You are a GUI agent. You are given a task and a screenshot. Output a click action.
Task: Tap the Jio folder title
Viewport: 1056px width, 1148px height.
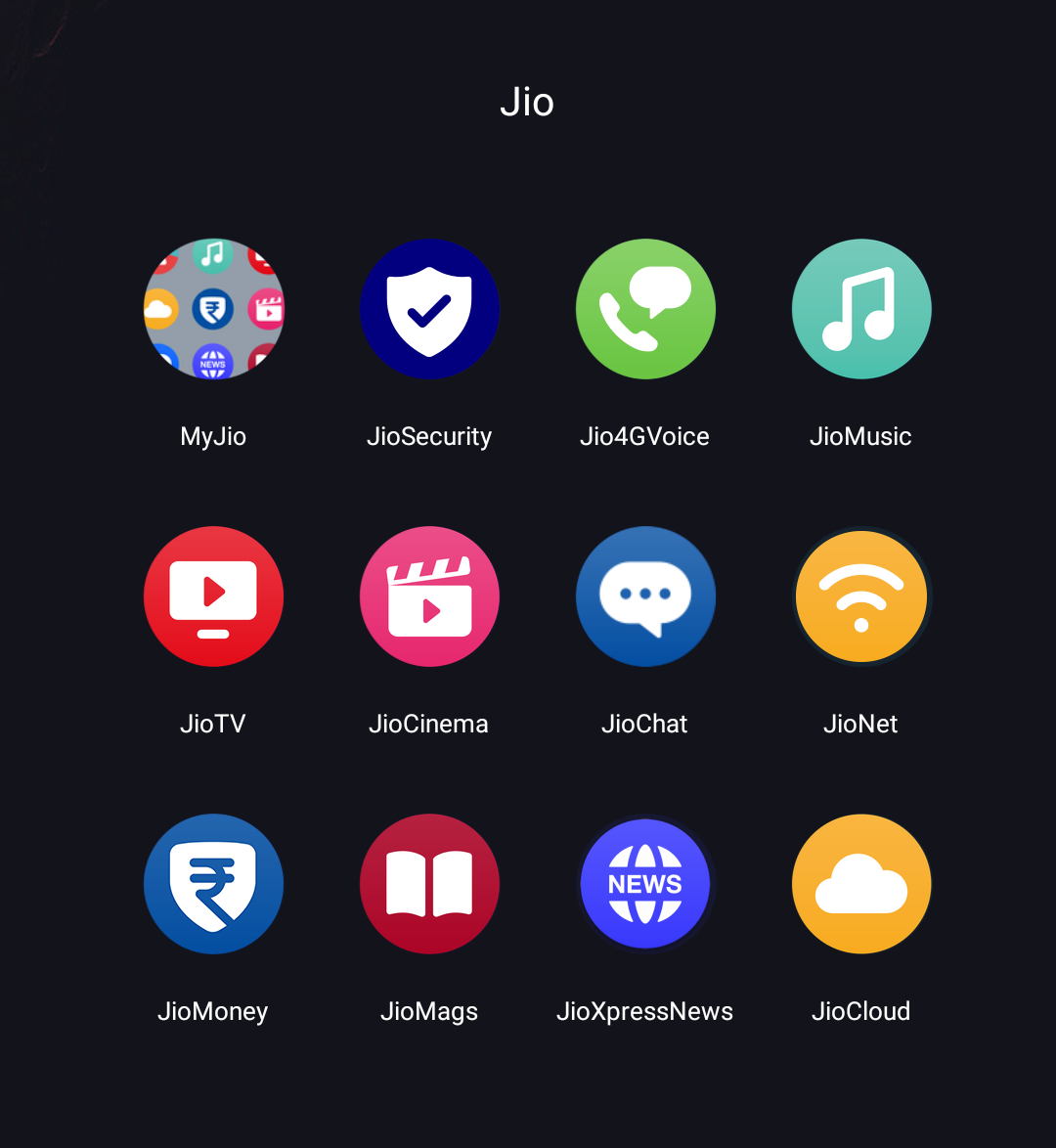(527, 101)
